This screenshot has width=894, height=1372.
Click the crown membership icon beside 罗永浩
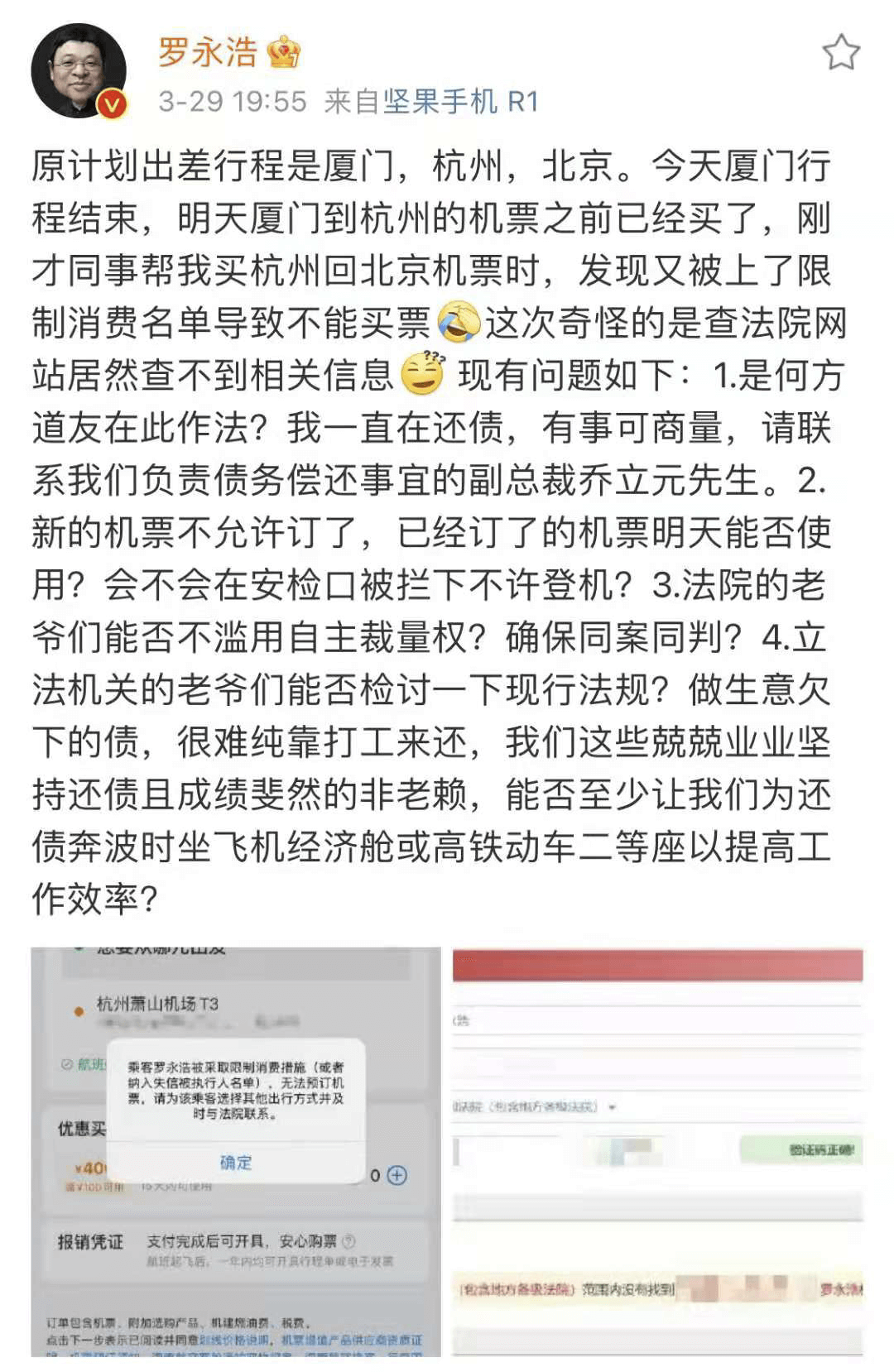point(284,52)
